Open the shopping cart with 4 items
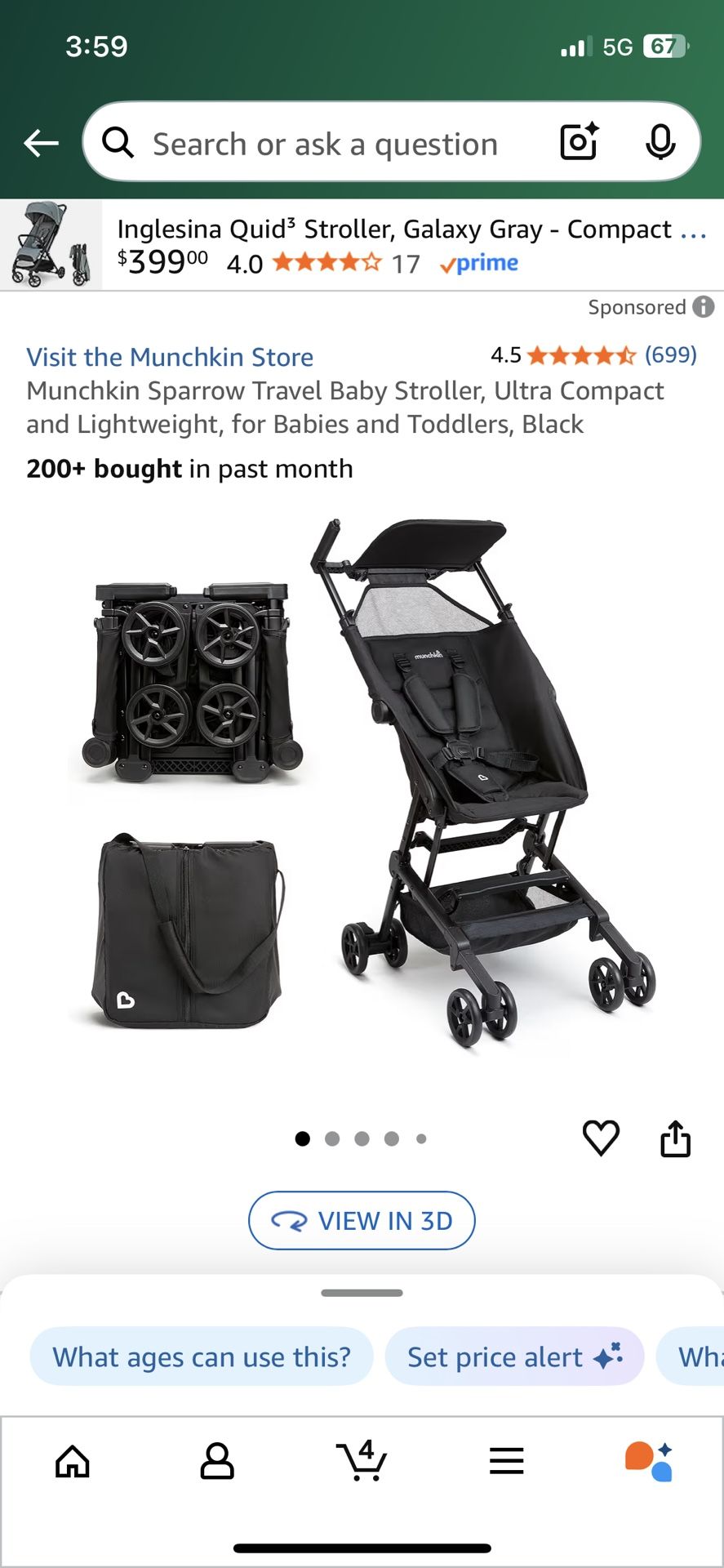Viewport: 724px width, 1568px height. pyautogui.click(x=362, y=1462)
